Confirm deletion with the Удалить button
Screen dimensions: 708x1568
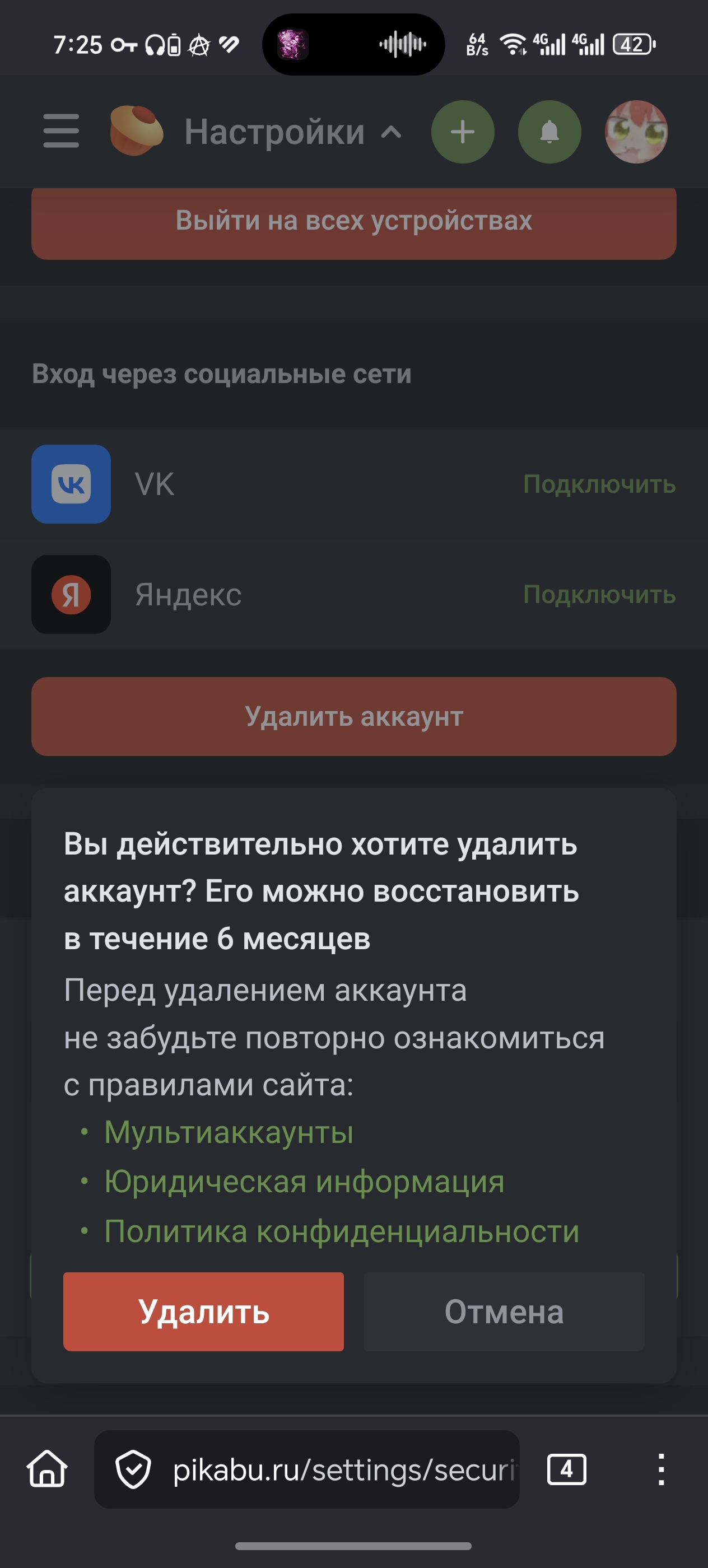[203, 1311]
